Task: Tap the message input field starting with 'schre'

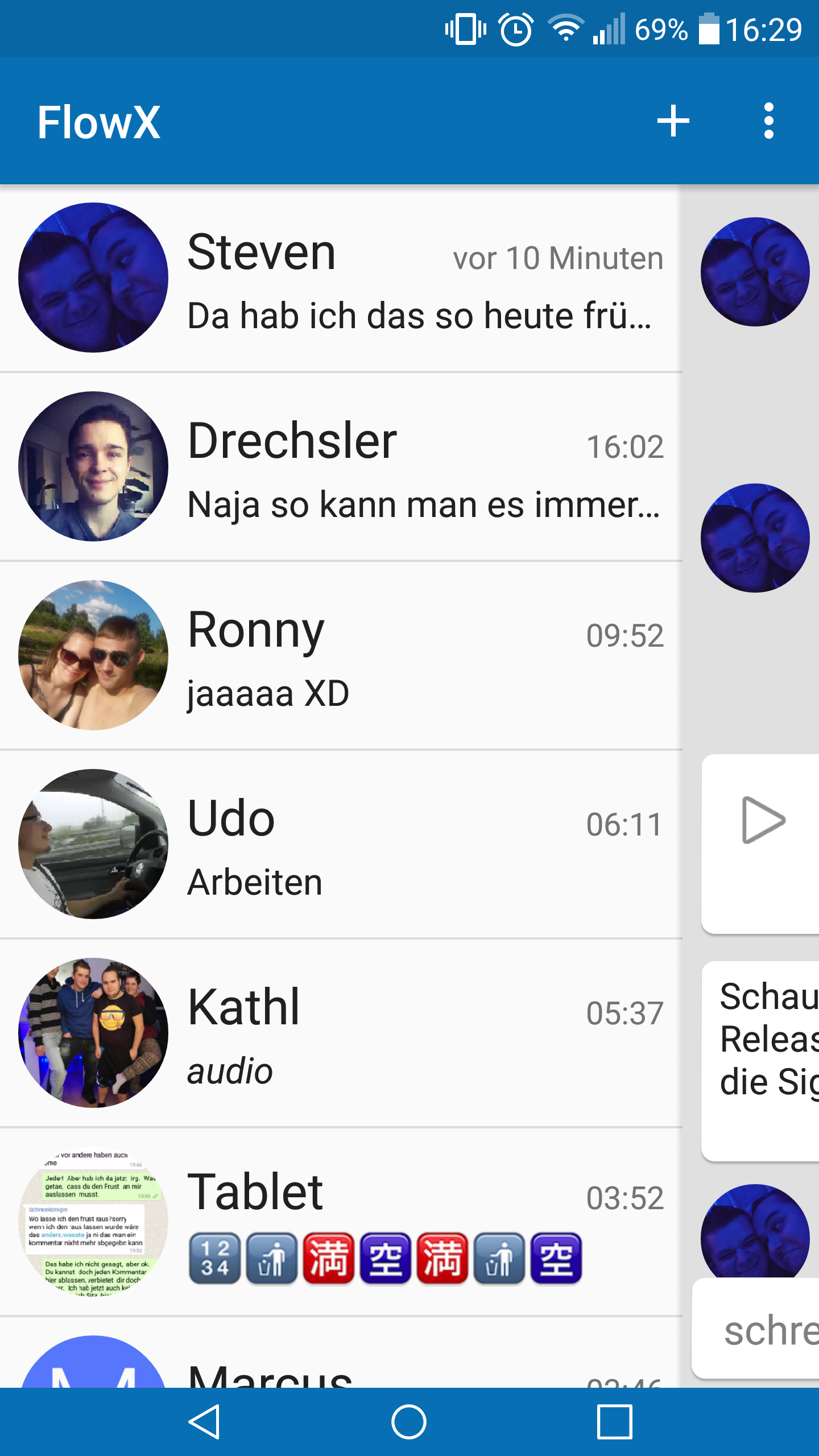Action: tap(762, 1330)
